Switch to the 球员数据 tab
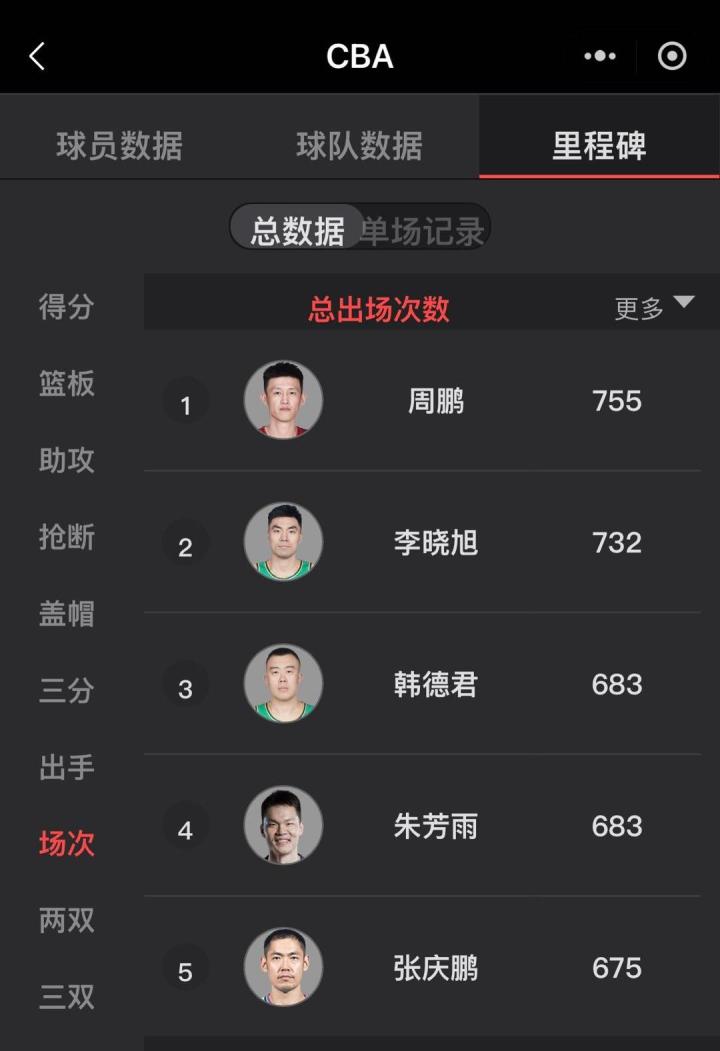 point(120,146)
